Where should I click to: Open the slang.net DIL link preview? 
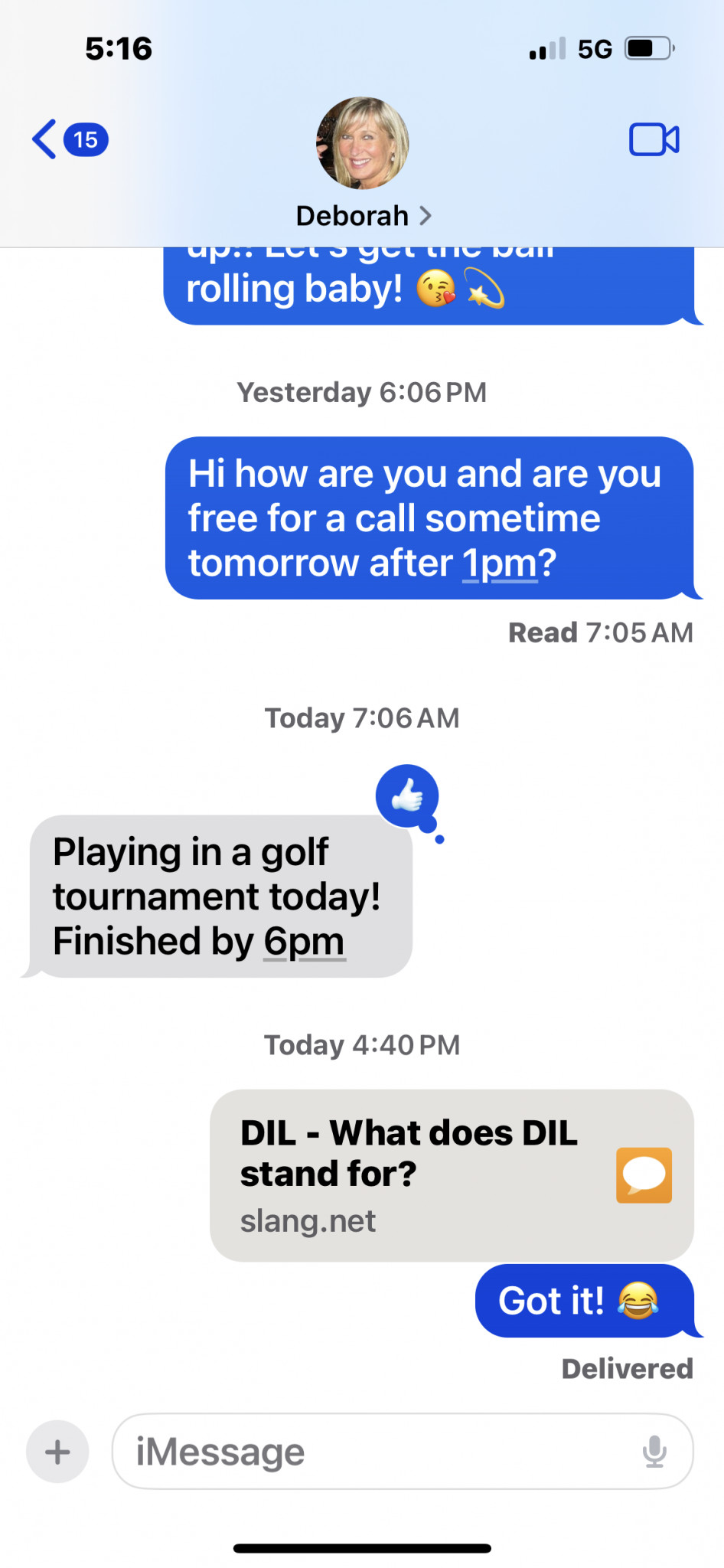[x=452, y=1174]
